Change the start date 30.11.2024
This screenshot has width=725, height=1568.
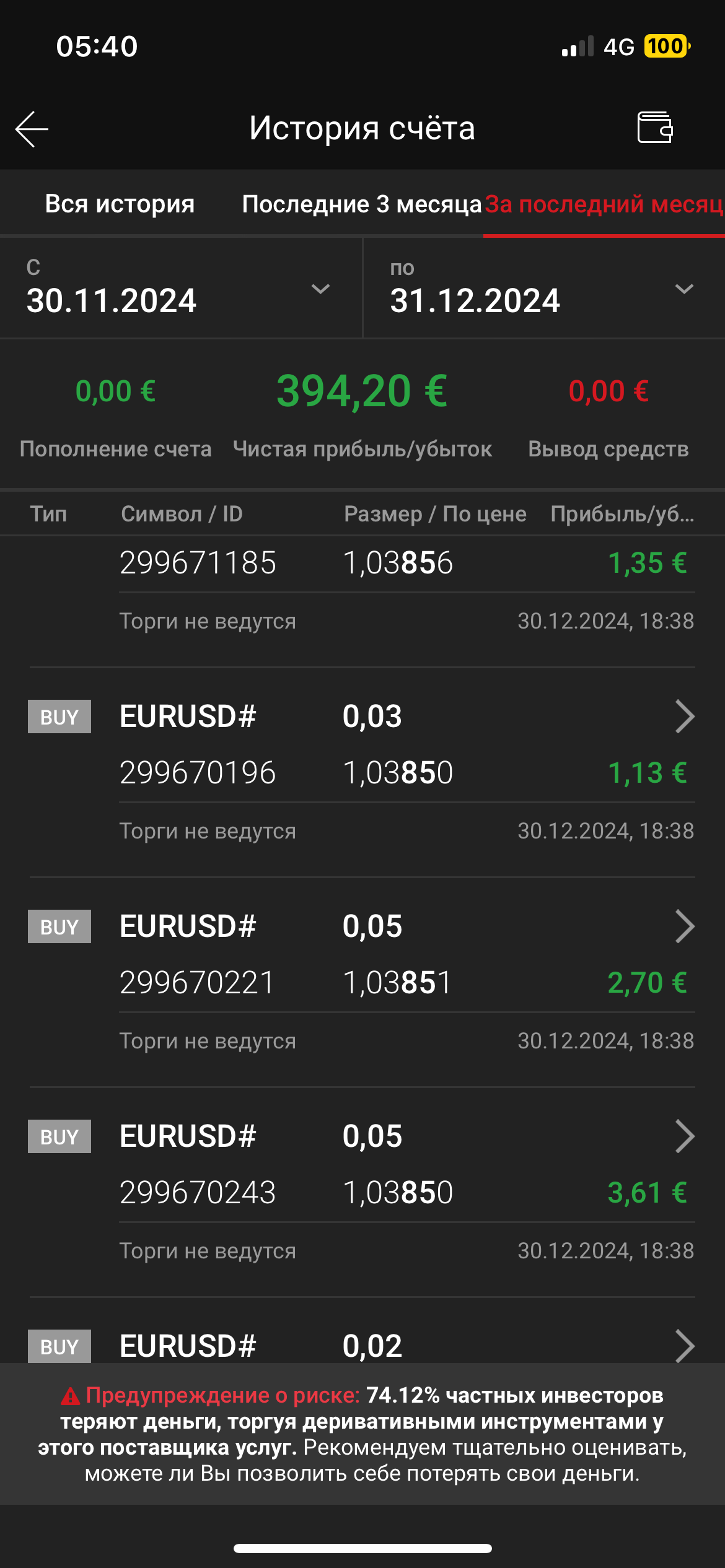pyautogui.click(x=180, y=289)
